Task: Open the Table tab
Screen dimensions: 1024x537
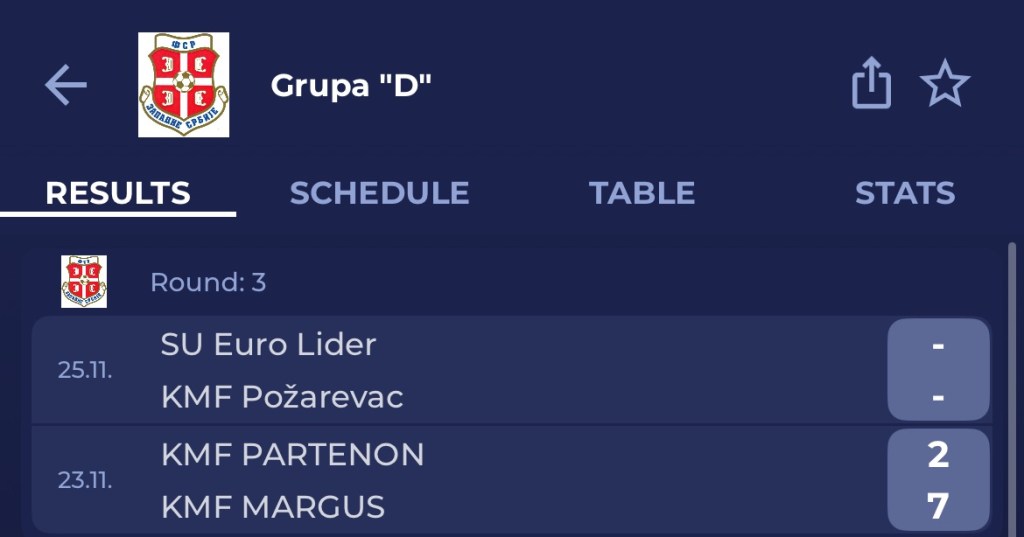Action: point(641,192)
